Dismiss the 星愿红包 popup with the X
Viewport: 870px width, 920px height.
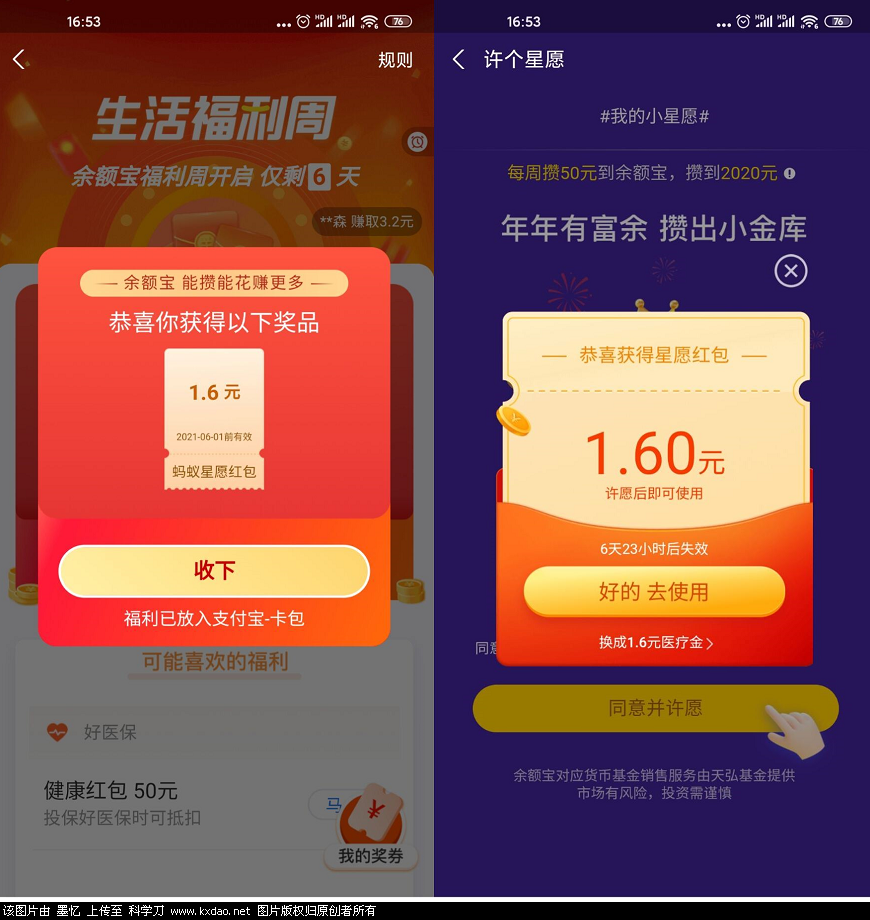tap(791, 270)
